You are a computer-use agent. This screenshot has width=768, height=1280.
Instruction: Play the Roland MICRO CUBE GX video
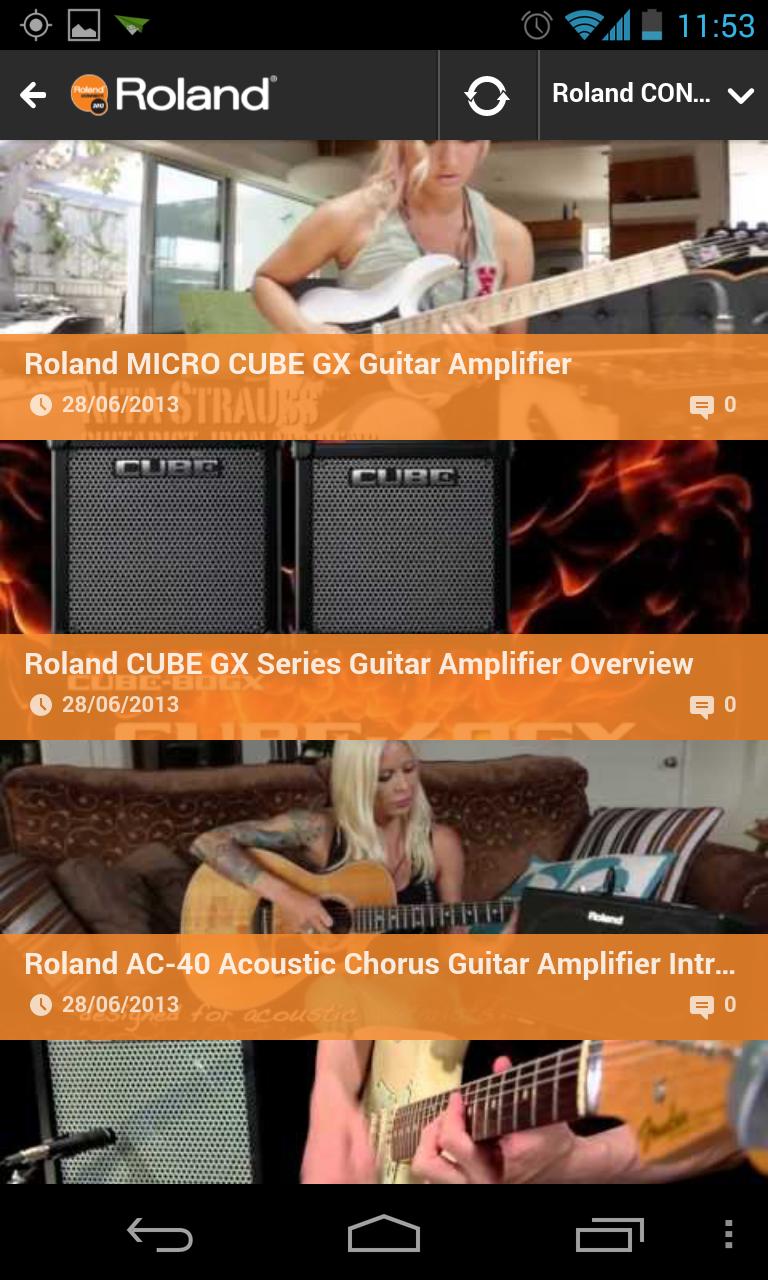click(384, 240)
